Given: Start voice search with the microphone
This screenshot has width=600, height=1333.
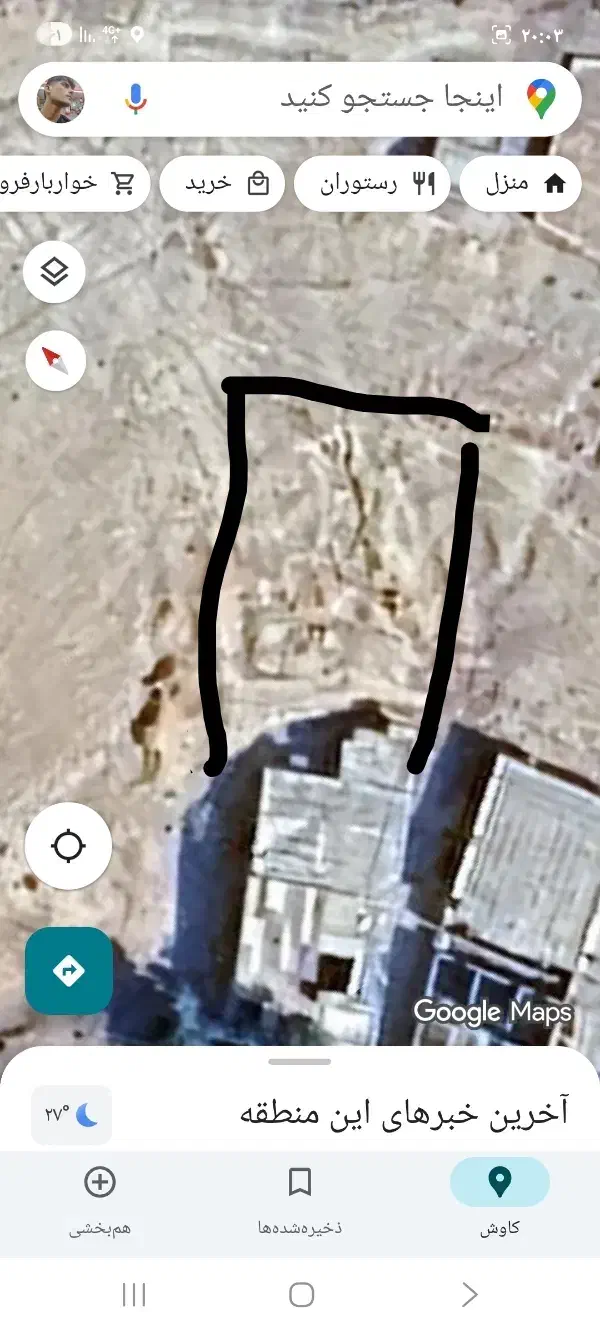Looking at the screenshot, I should [136, 99].
